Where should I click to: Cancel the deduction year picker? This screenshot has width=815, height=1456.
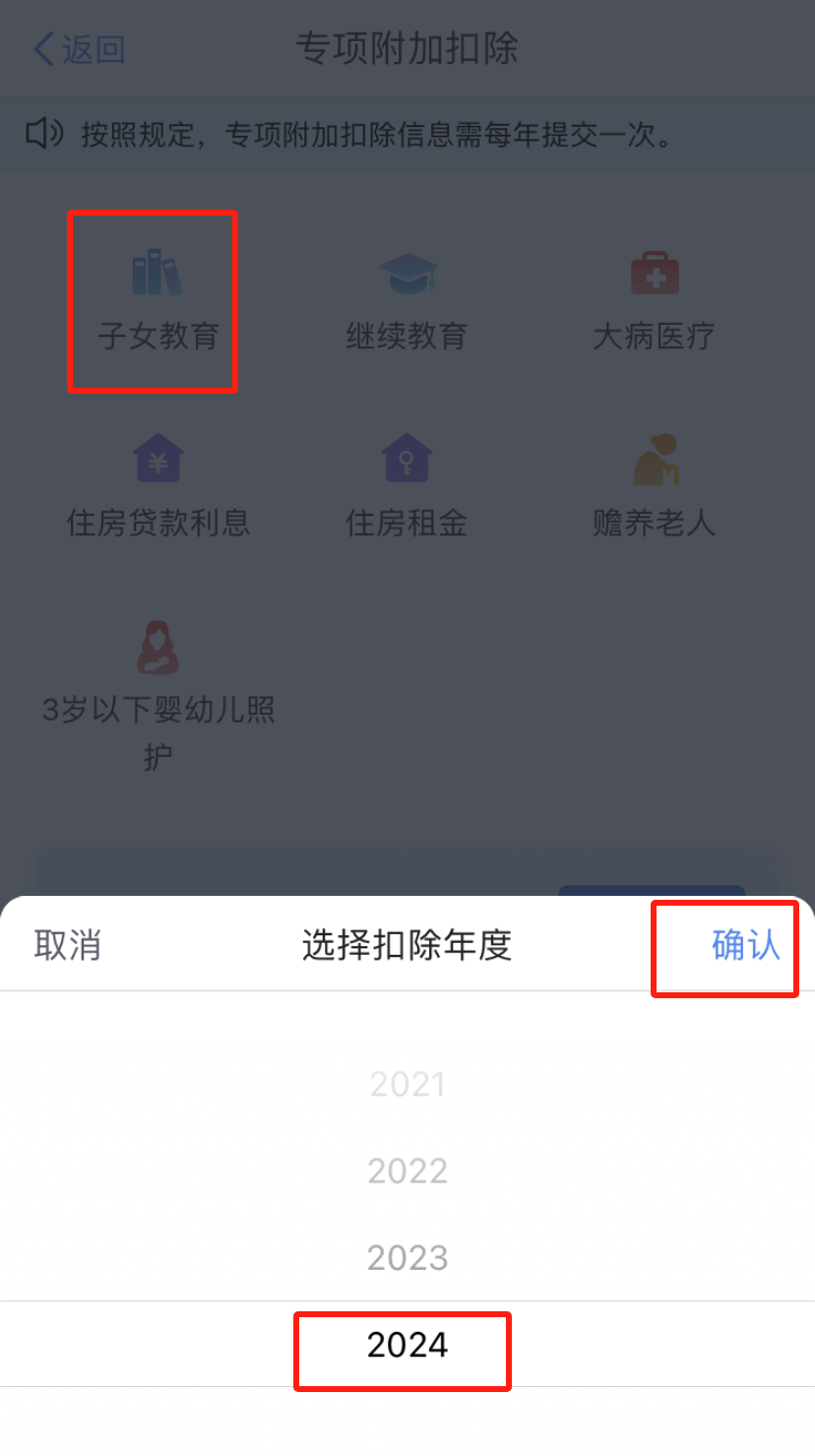coord(67,945)
